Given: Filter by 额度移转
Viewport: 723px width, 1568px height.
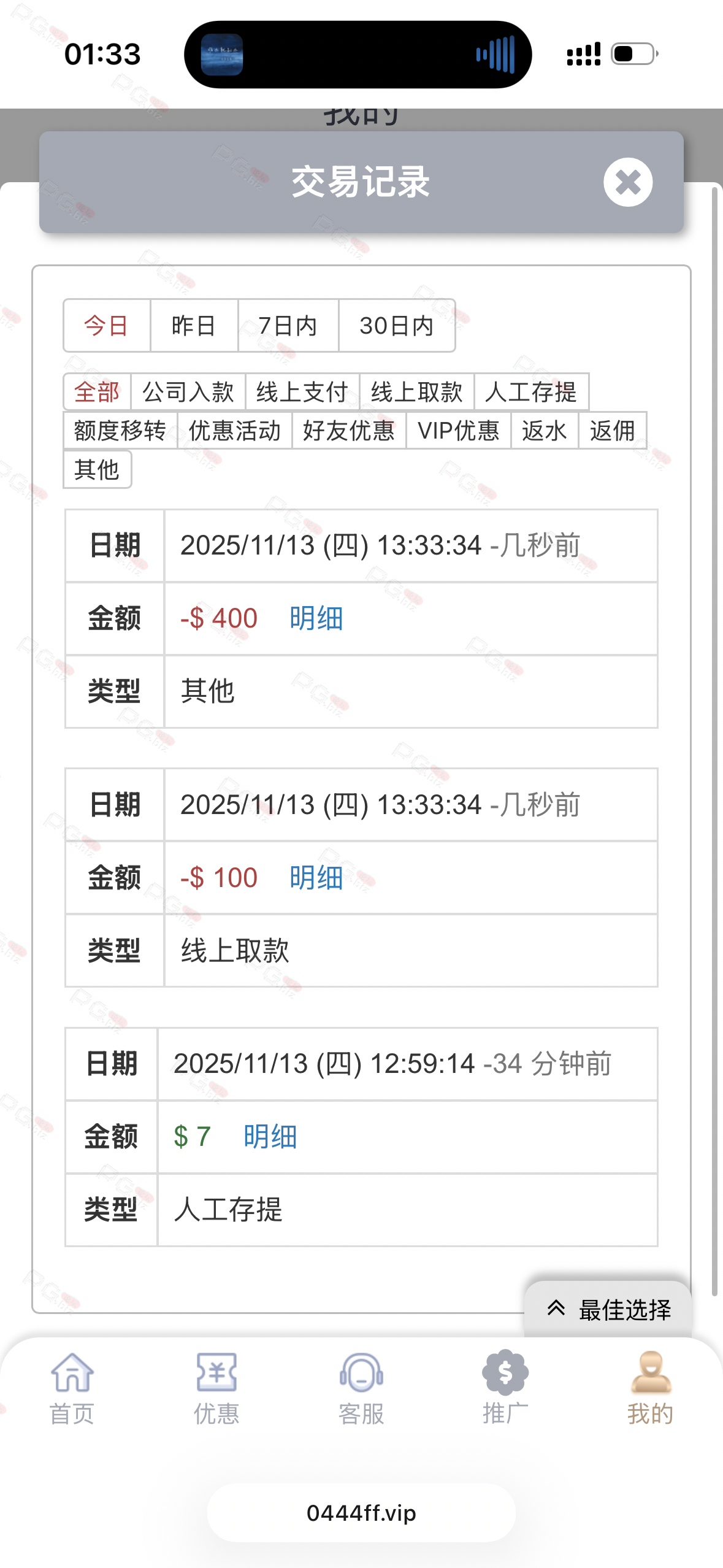Looking at the screenshot, I should (x=120, y=431).
